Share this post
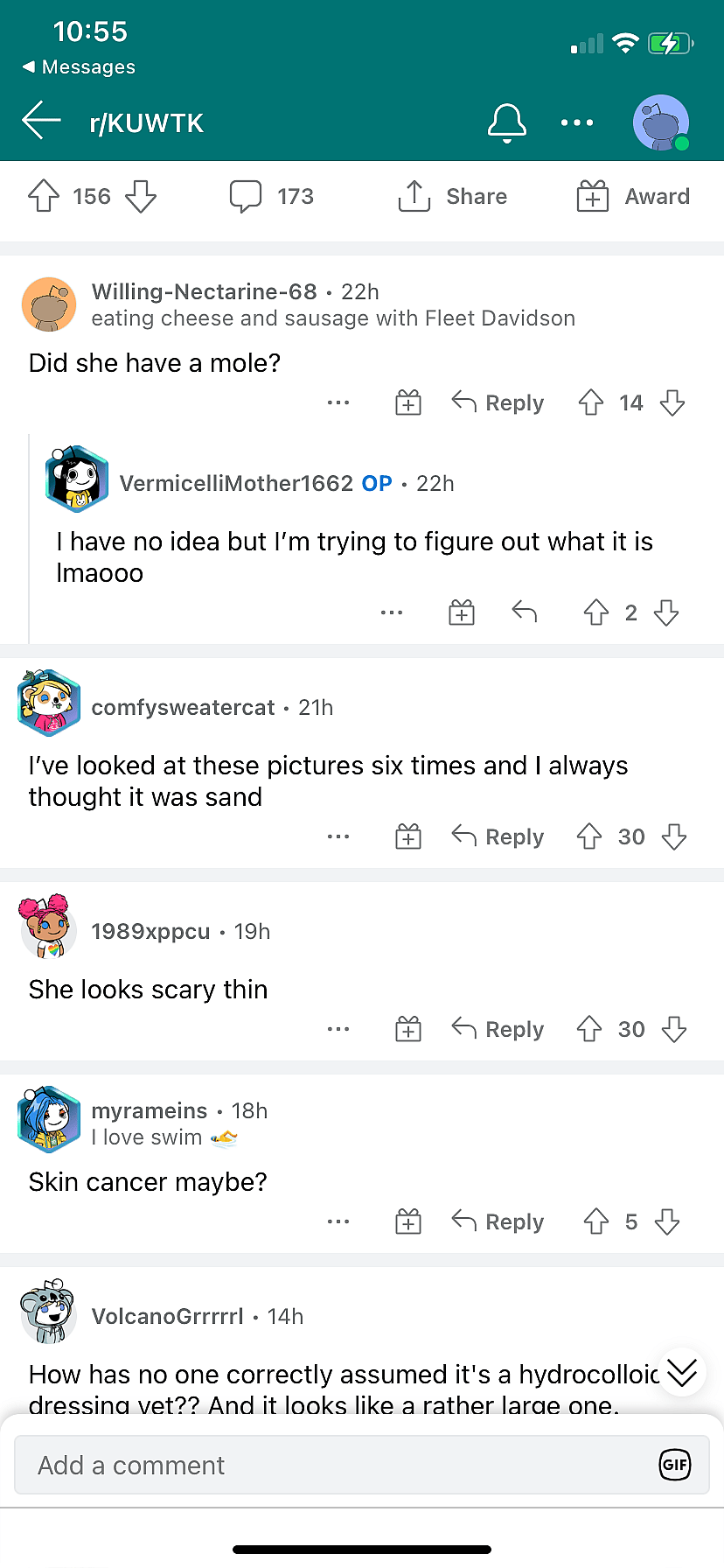This screenshot has width=724, height=1568. 453,196
